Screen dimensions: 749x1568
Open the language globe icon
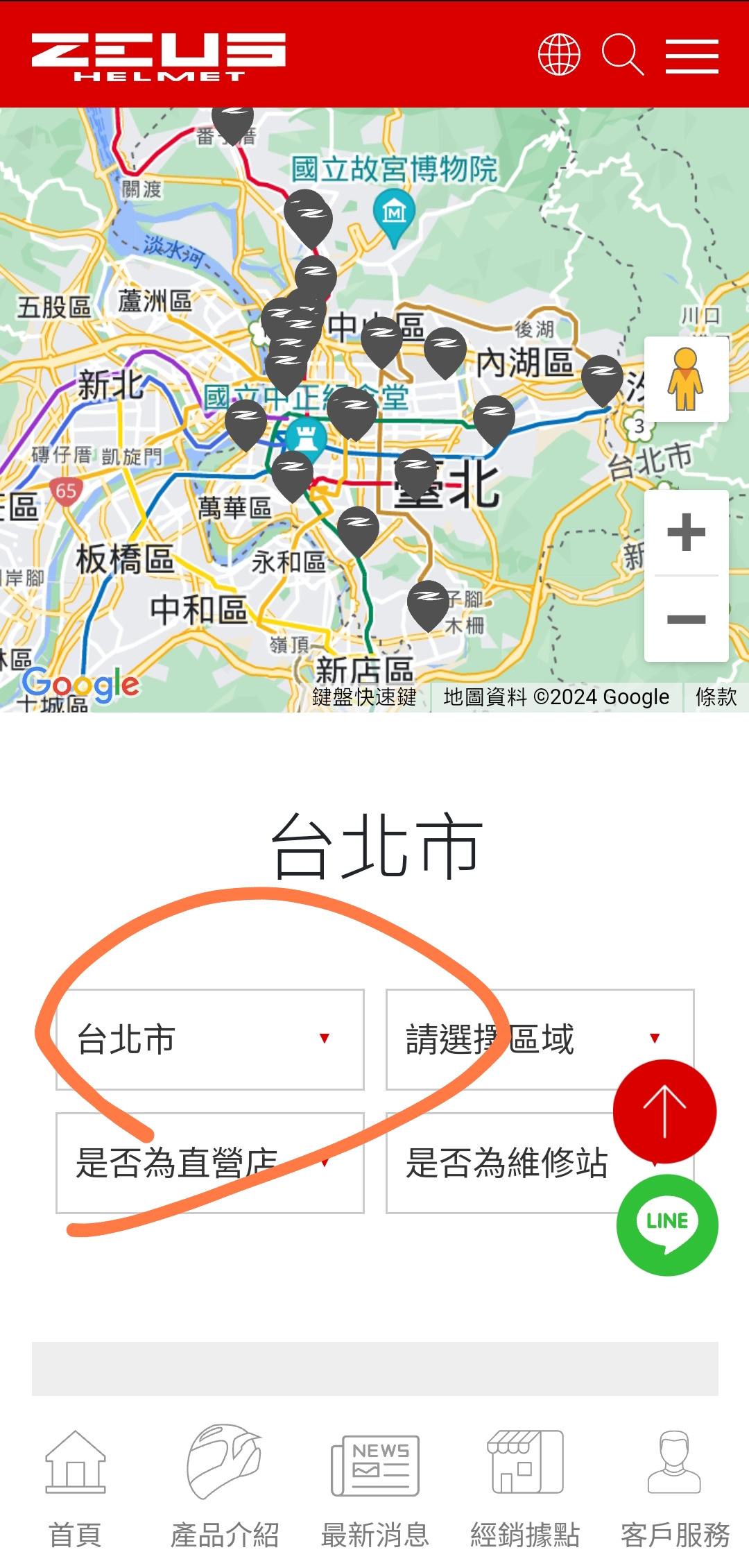pos(559,54)
